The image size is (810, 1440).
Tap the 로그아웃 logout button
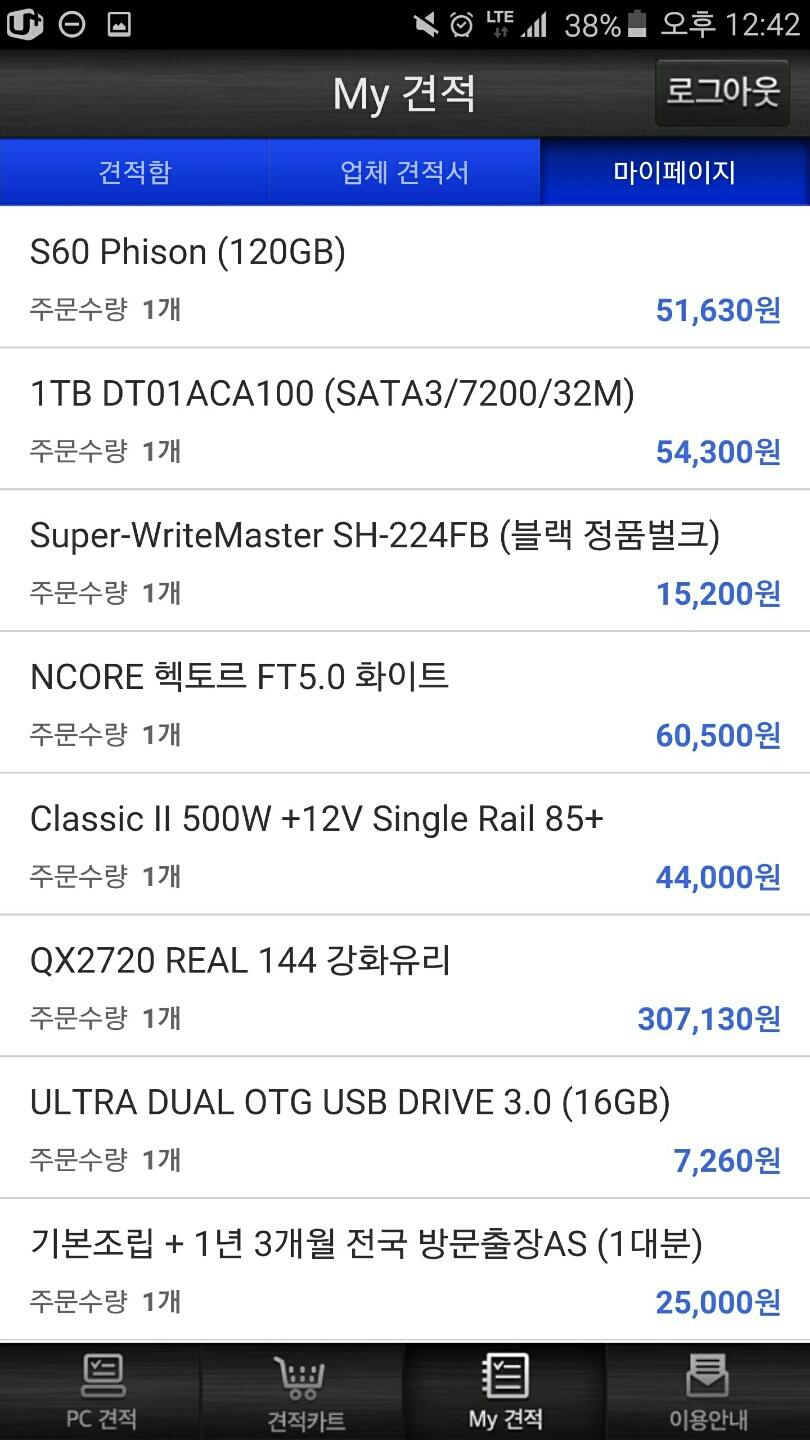tap(722, 93)
